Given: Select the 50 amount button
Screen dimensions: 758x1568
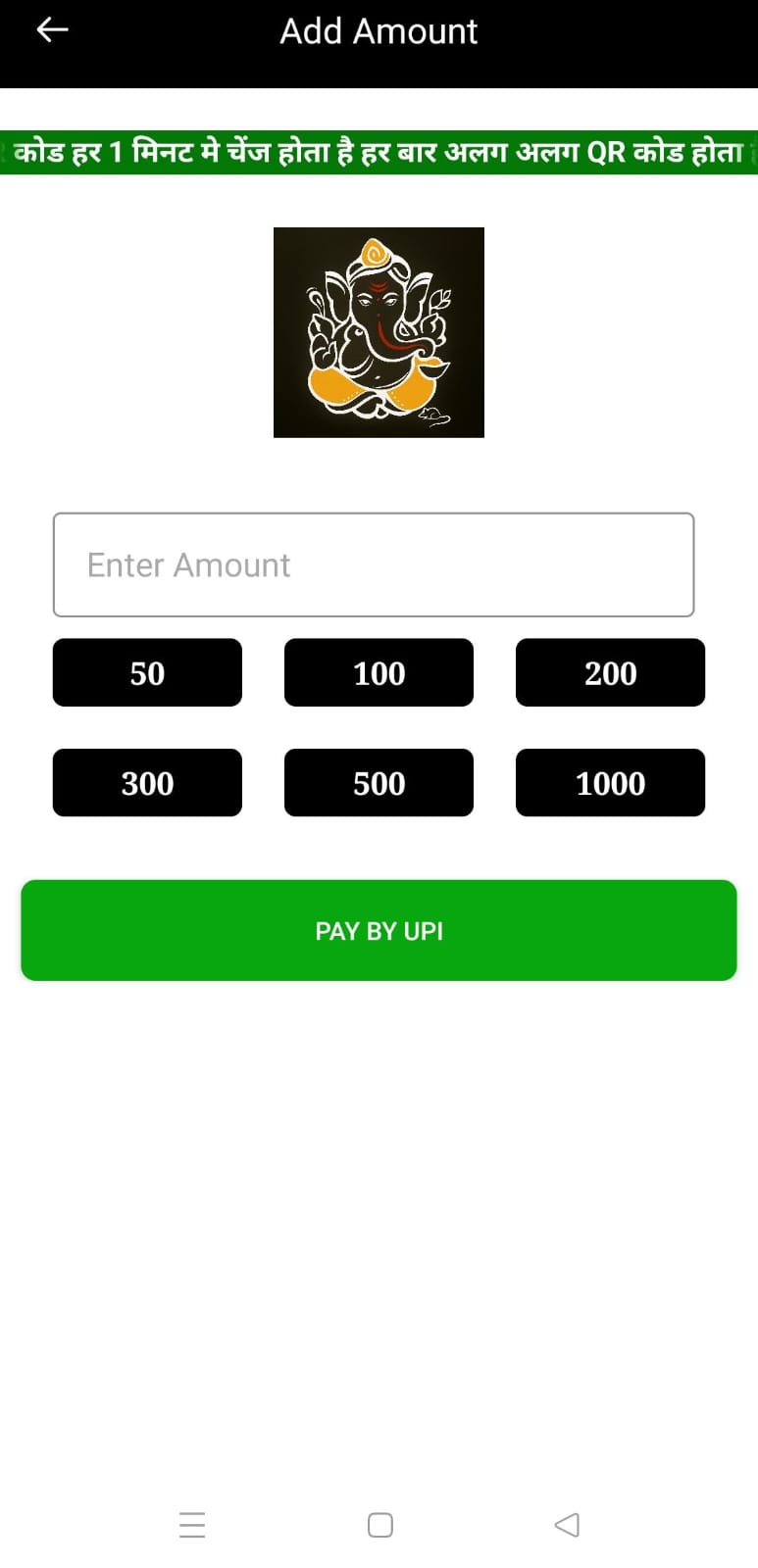Looking at the screenshot, I should pyautogui.click(x=147, y=673).
